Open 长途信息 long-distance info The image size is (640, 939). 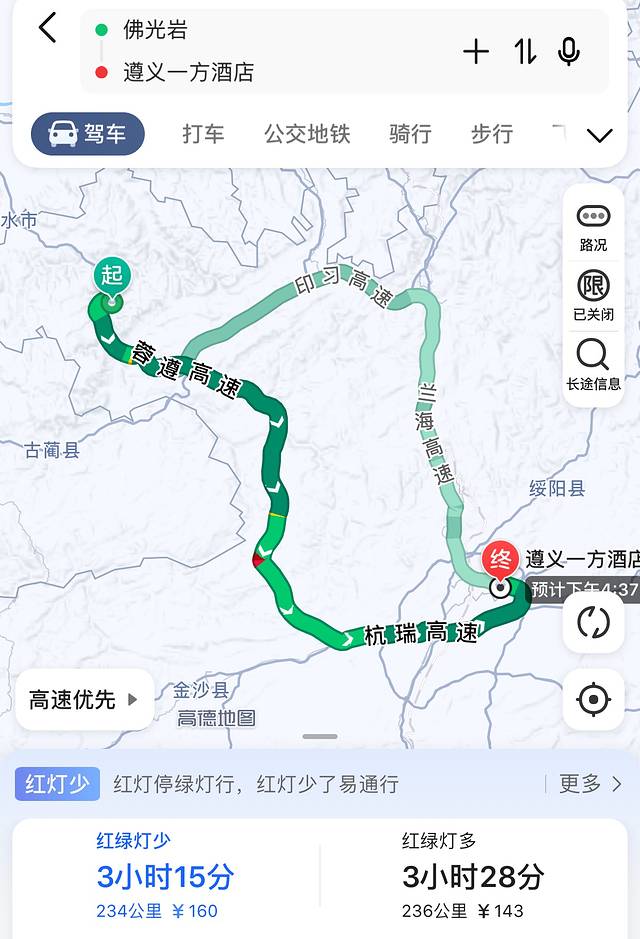coord(593,364)
